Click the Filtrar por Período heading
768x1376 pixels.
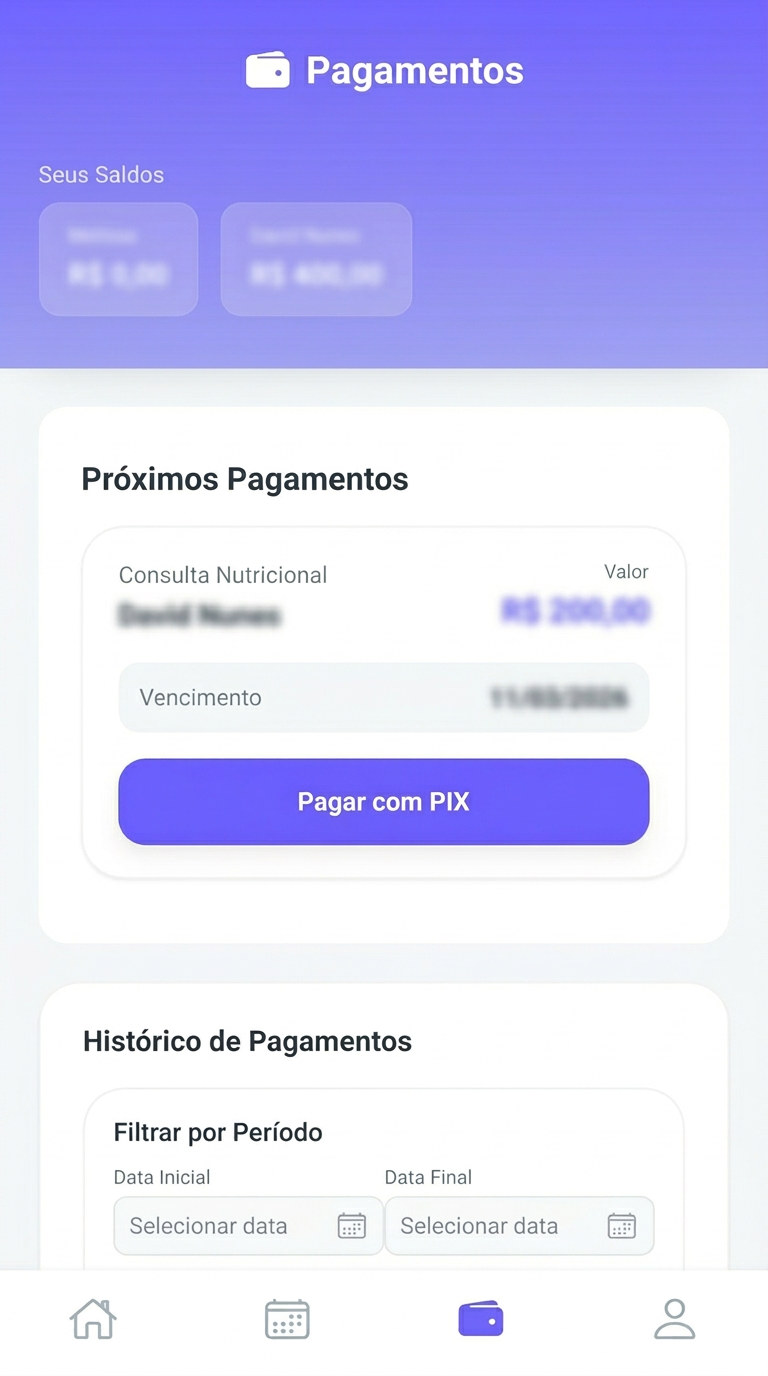(218, 1132)
